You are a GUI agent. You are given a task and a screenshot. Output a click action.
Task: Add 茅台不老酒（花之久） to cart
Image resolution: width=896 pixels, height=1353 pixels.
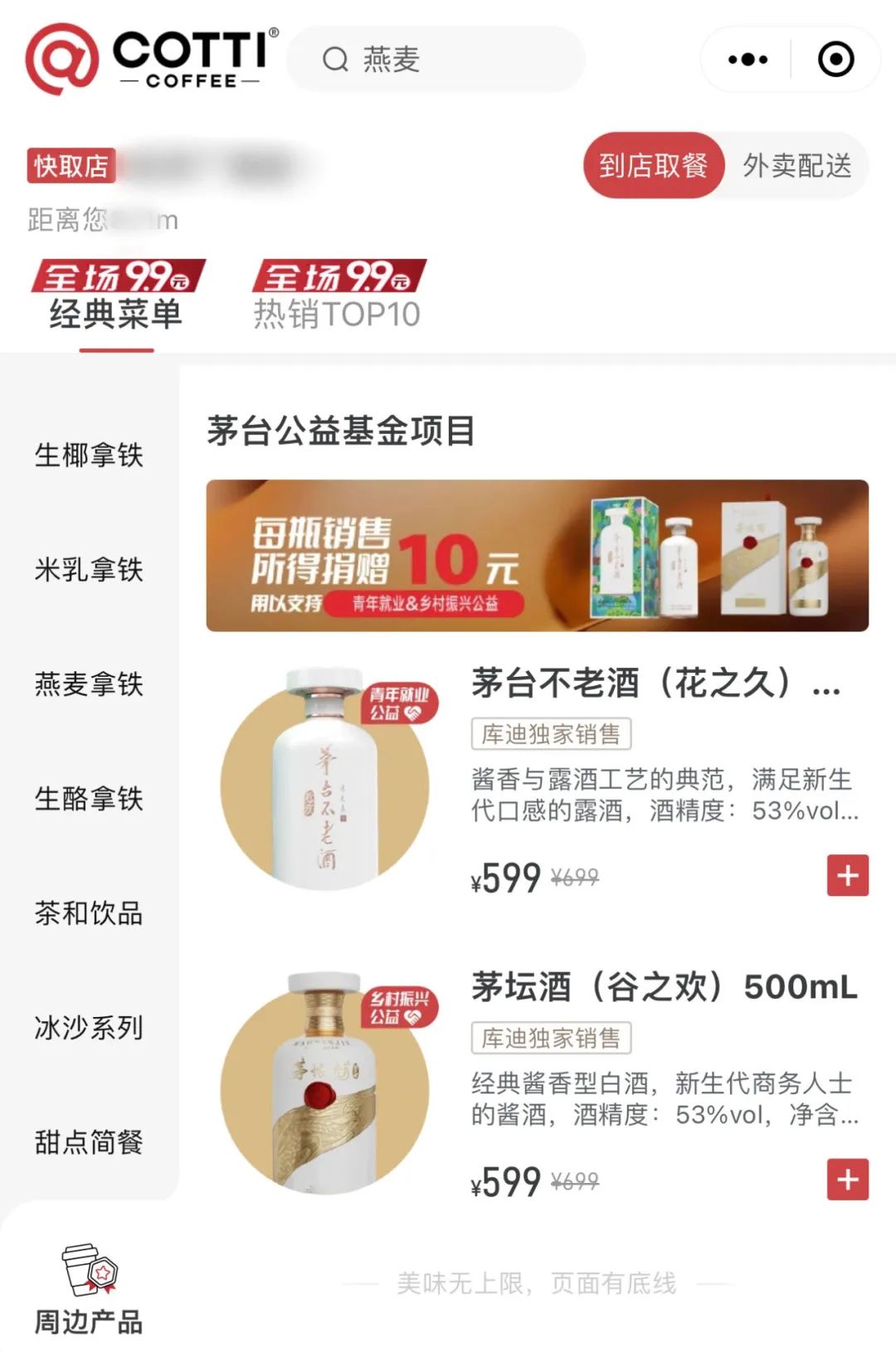pyautogui.click(x=847, y=875)
